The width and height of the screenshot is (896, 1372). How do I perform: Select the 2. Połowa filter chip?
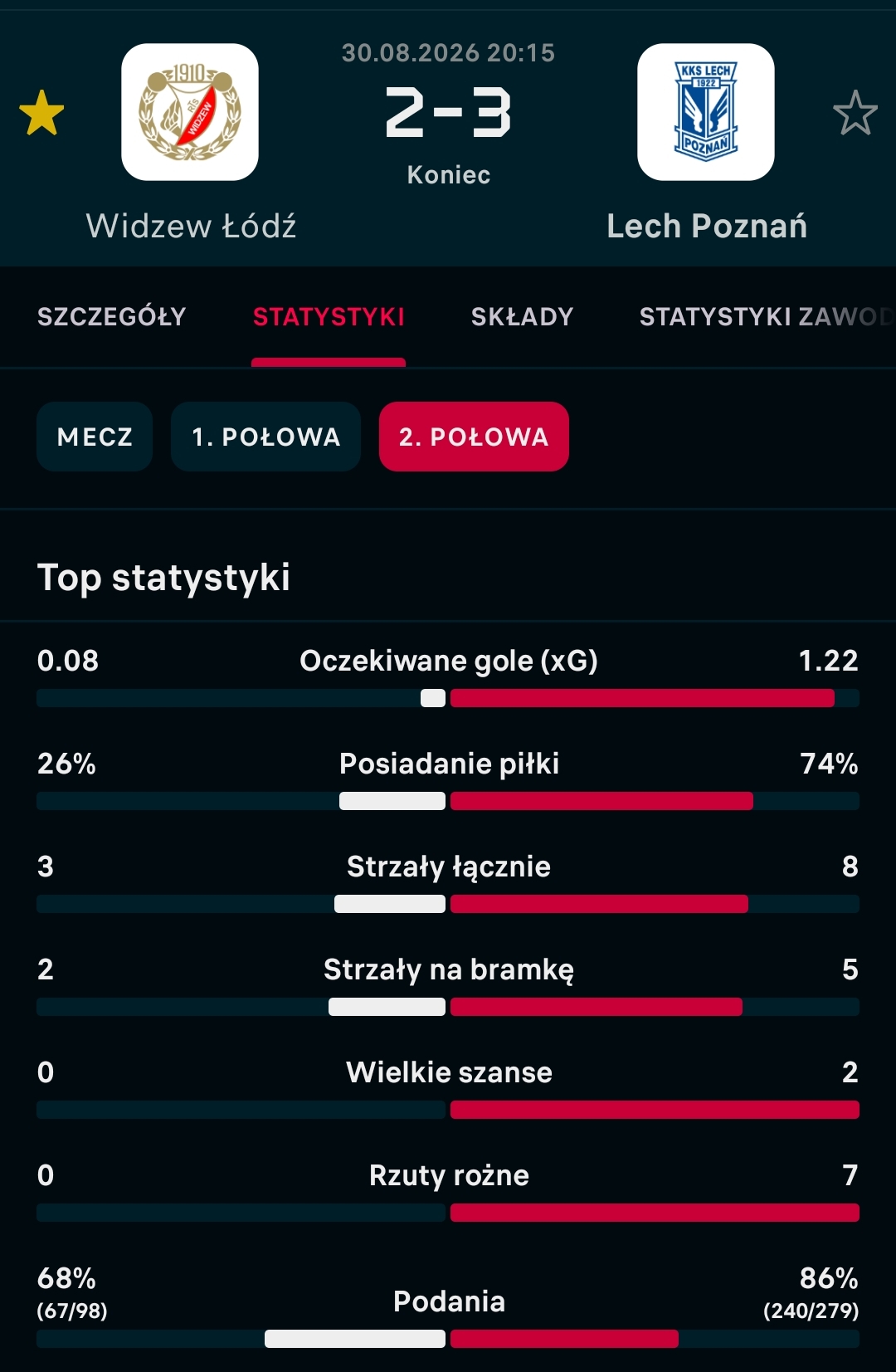click(474, 437)
